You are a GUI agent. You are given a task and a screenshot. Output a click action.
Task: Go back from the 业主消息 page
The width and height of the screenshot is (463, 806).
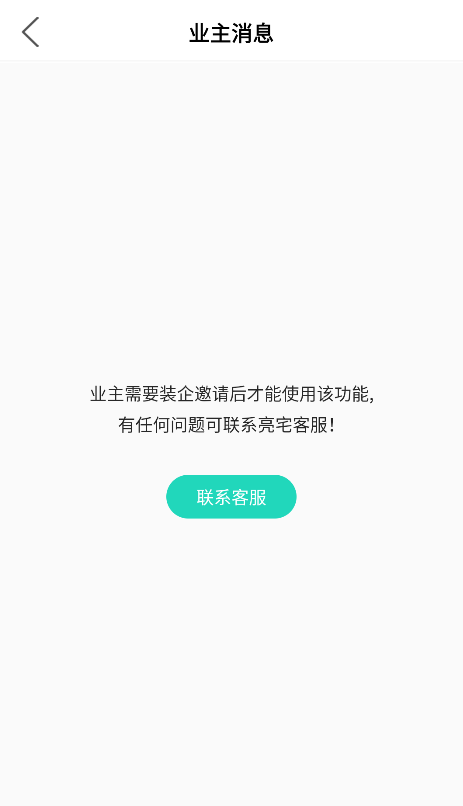tap(30, 32)
